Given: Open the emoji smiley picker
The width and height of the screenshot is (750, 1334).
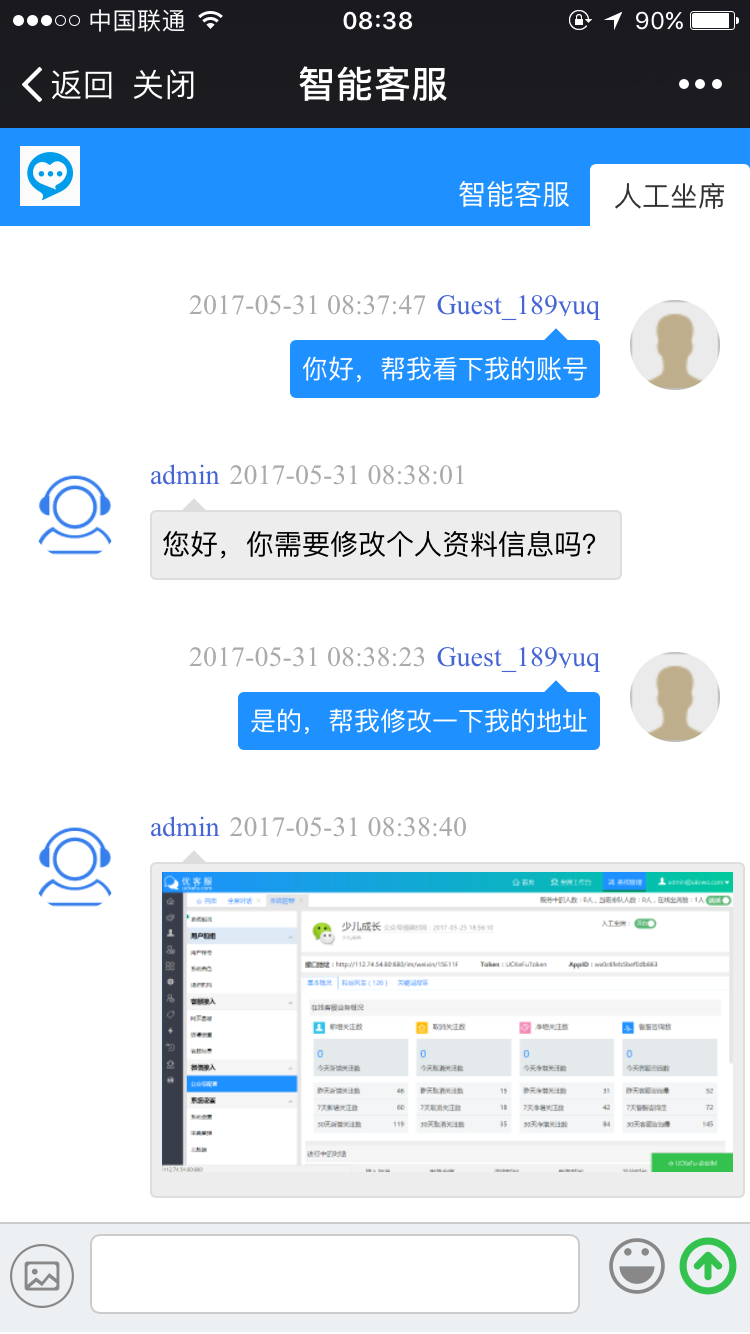Looking at the screenshot, I should [x=637, y=1266].
